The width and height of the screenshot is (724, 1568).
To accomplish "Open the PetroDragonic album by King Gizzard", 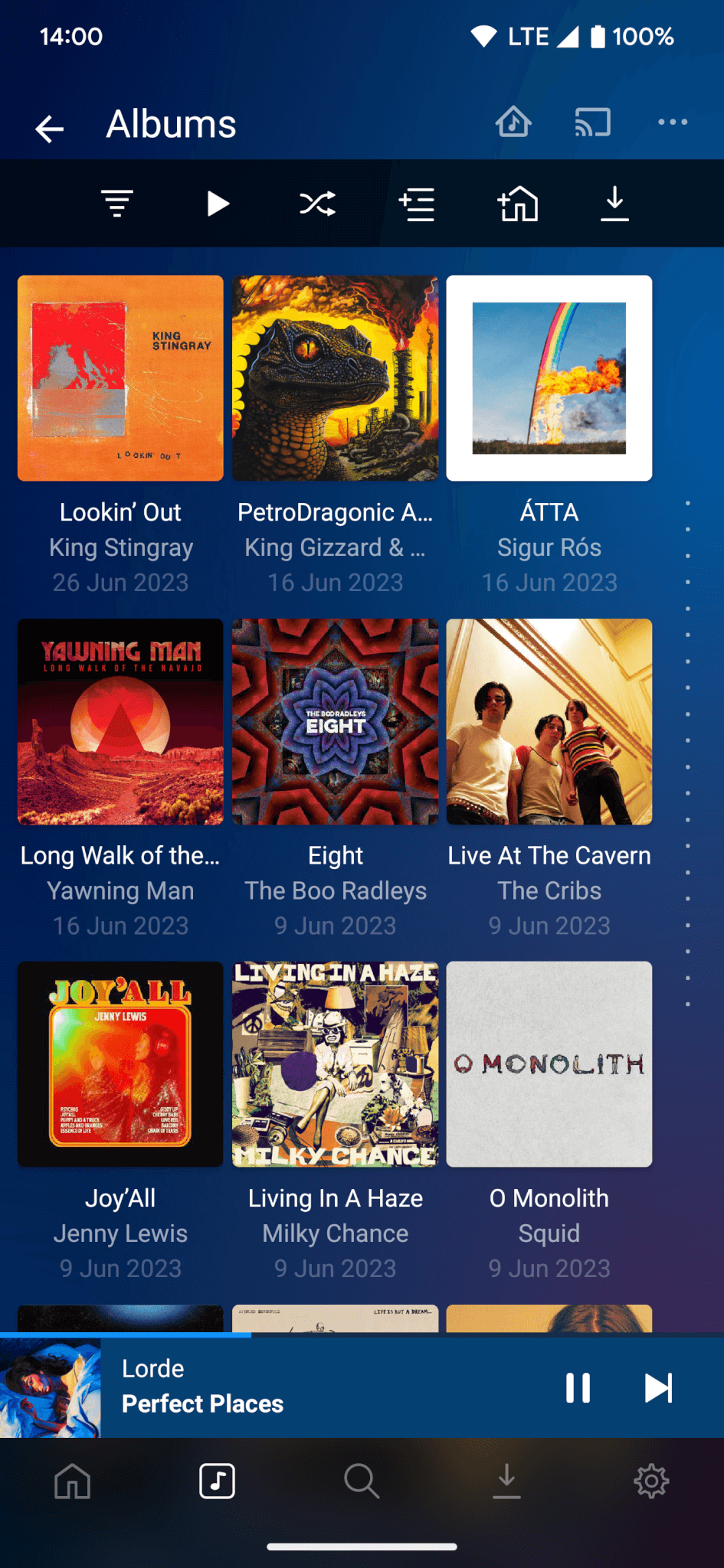I will point(336,378).
